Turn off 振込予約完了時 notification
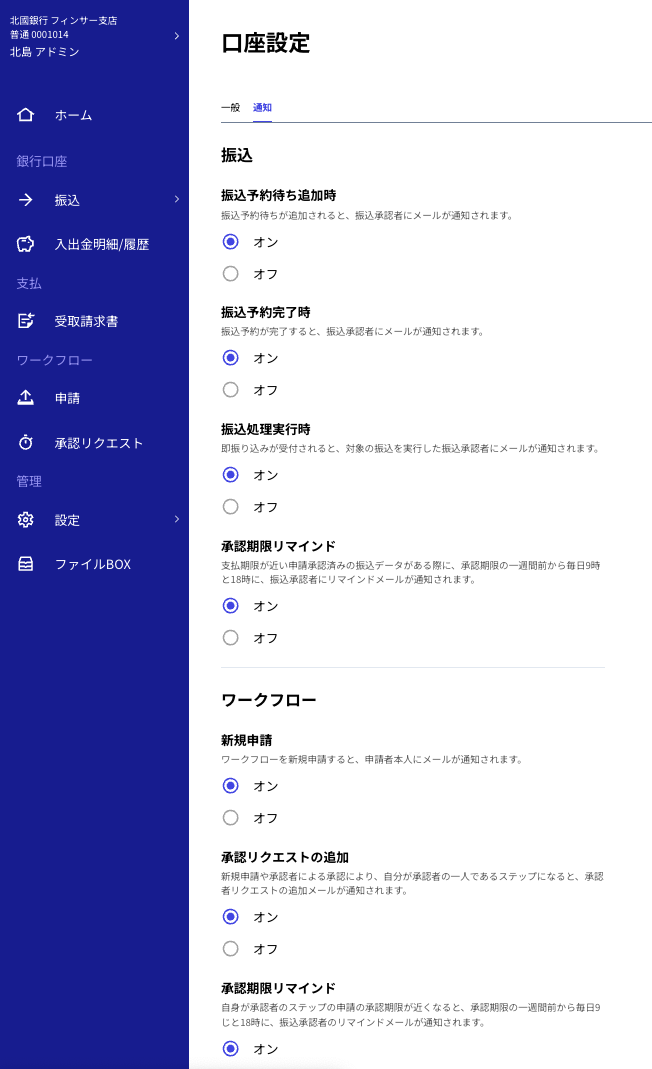Screen dimensions: 652x1069 pos(231,390)
